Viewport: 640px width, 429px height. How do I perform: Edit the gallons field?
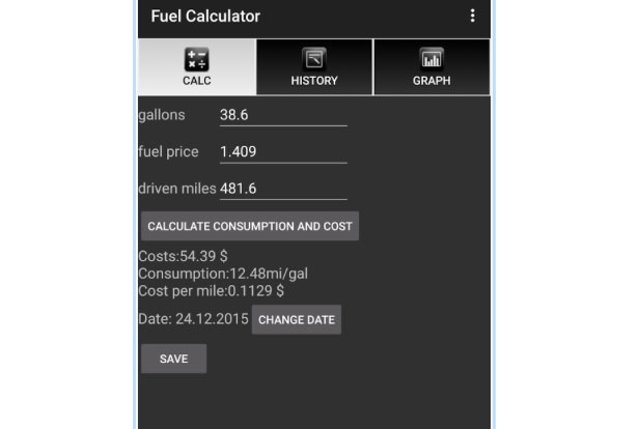(x=282, y=116)
